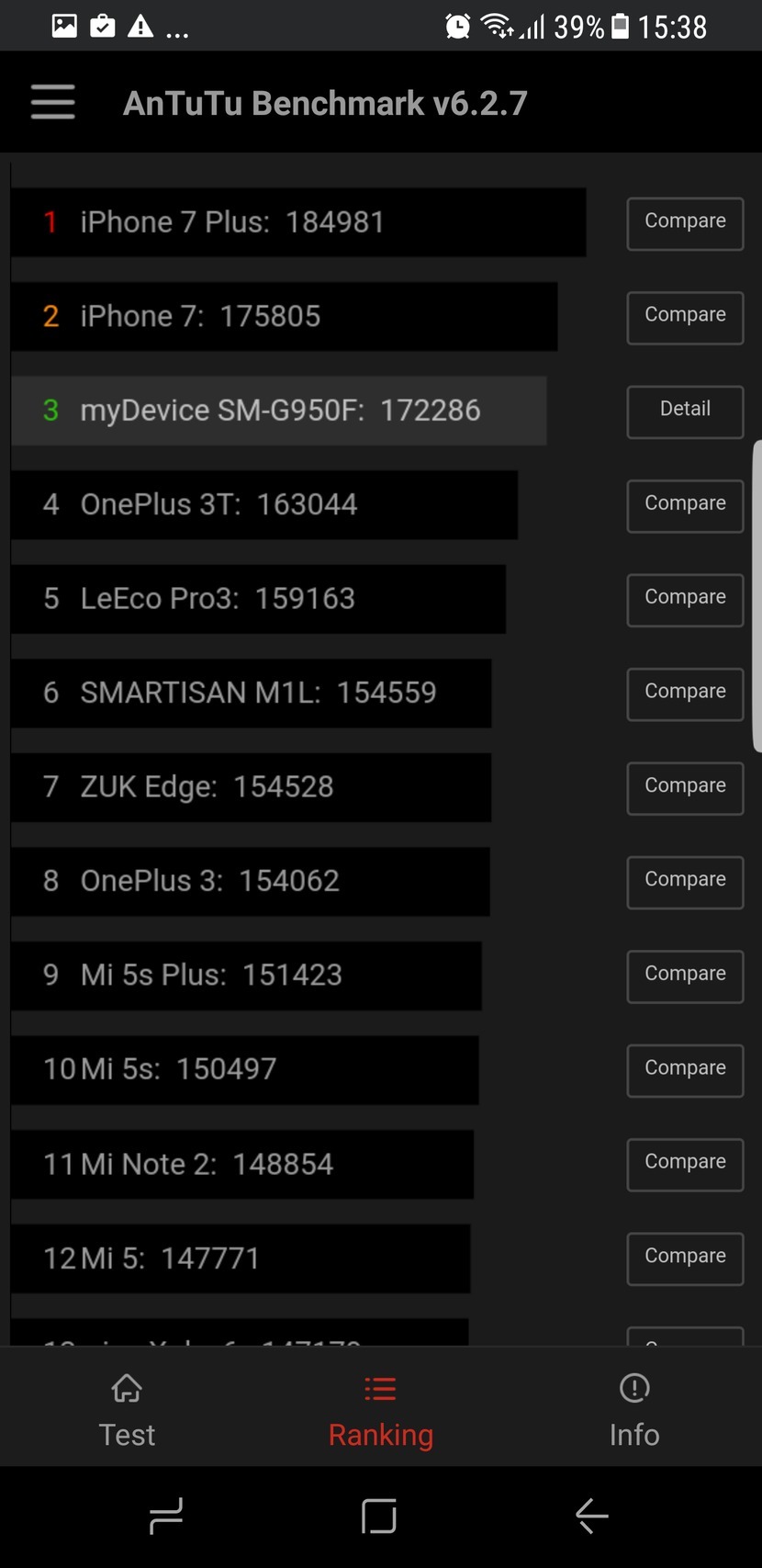Compare with LeEco Pro3
This screenshot has width=762, height=1568.
click(685, 599)
